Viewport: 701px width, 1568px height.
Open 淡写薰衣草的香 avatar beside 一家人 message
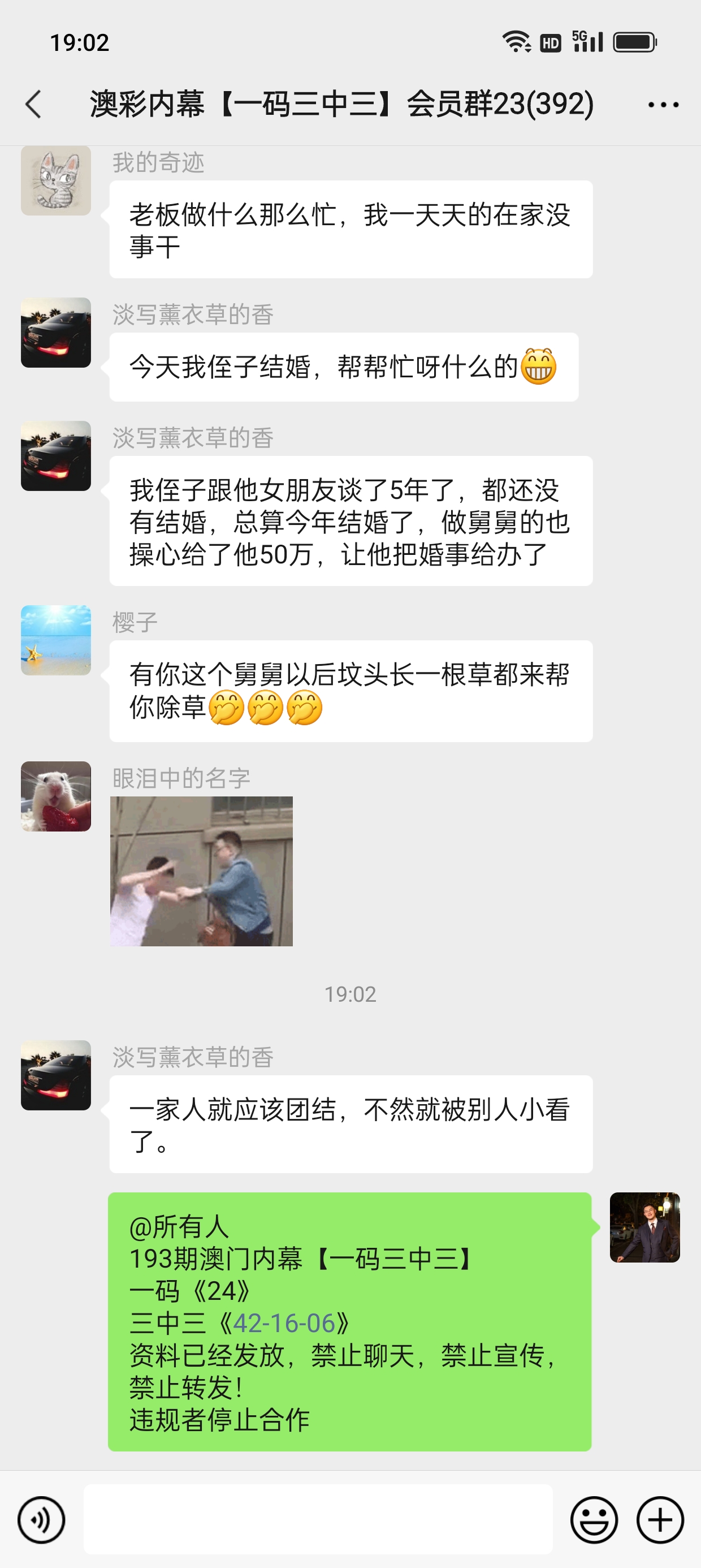(56, 1075)
